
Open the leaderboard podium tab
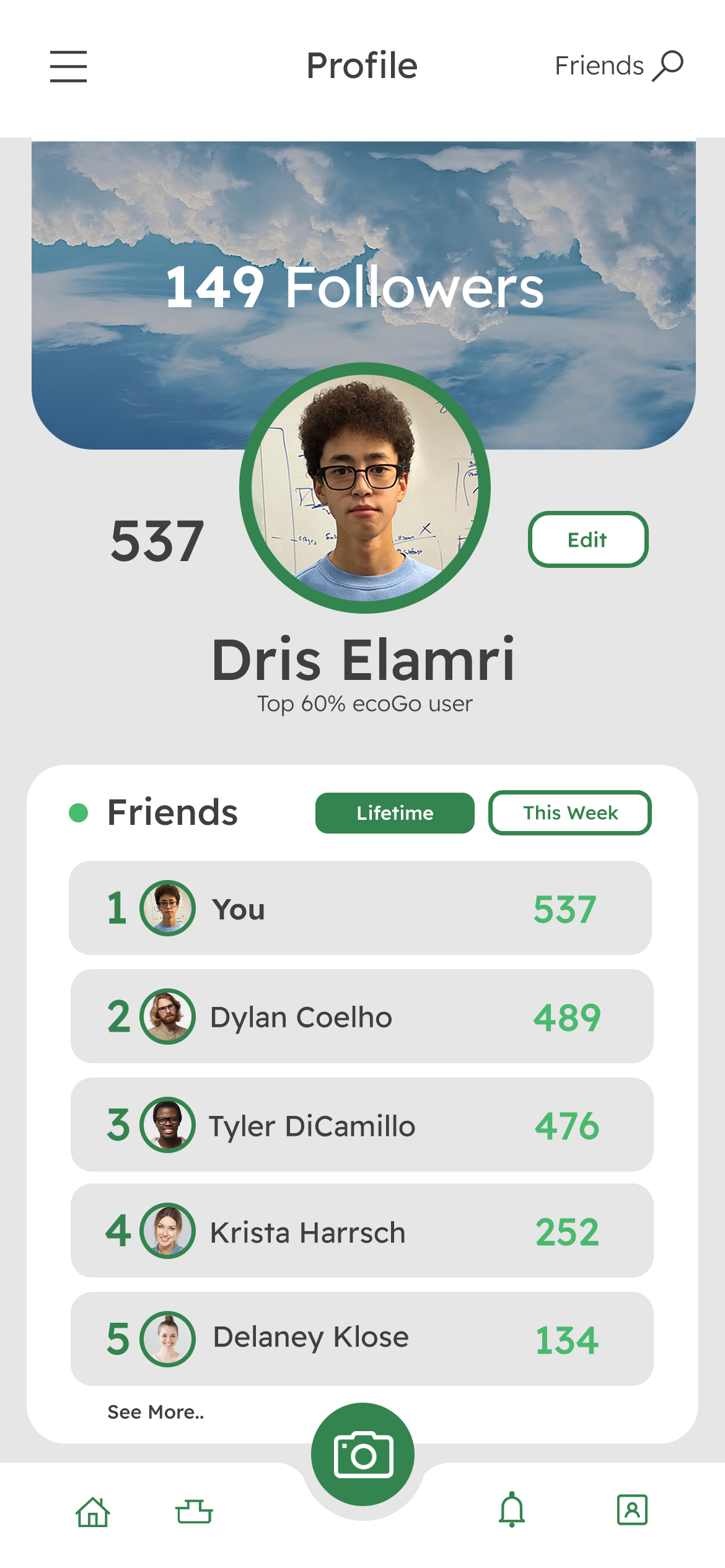tap(194, 1511)
